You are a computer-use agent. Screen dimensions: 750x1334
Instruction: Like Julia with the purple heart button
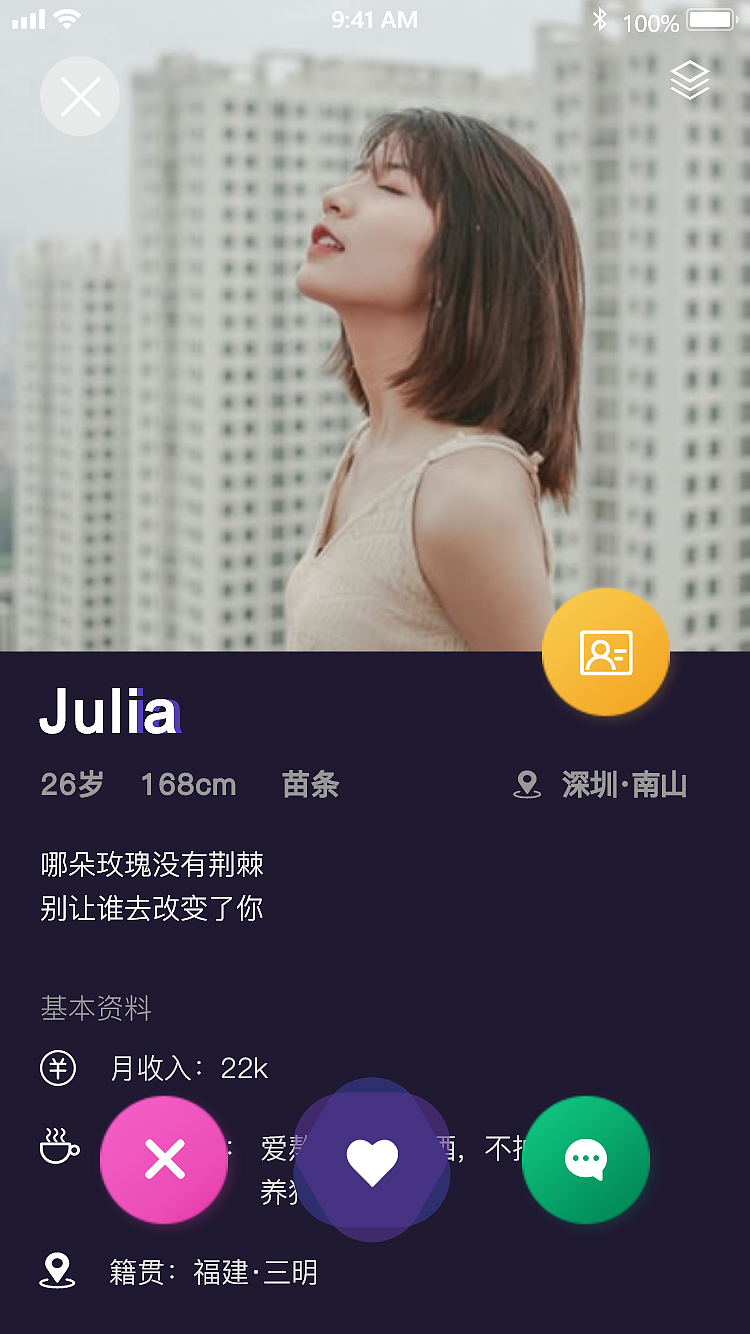pos(372,1160)
